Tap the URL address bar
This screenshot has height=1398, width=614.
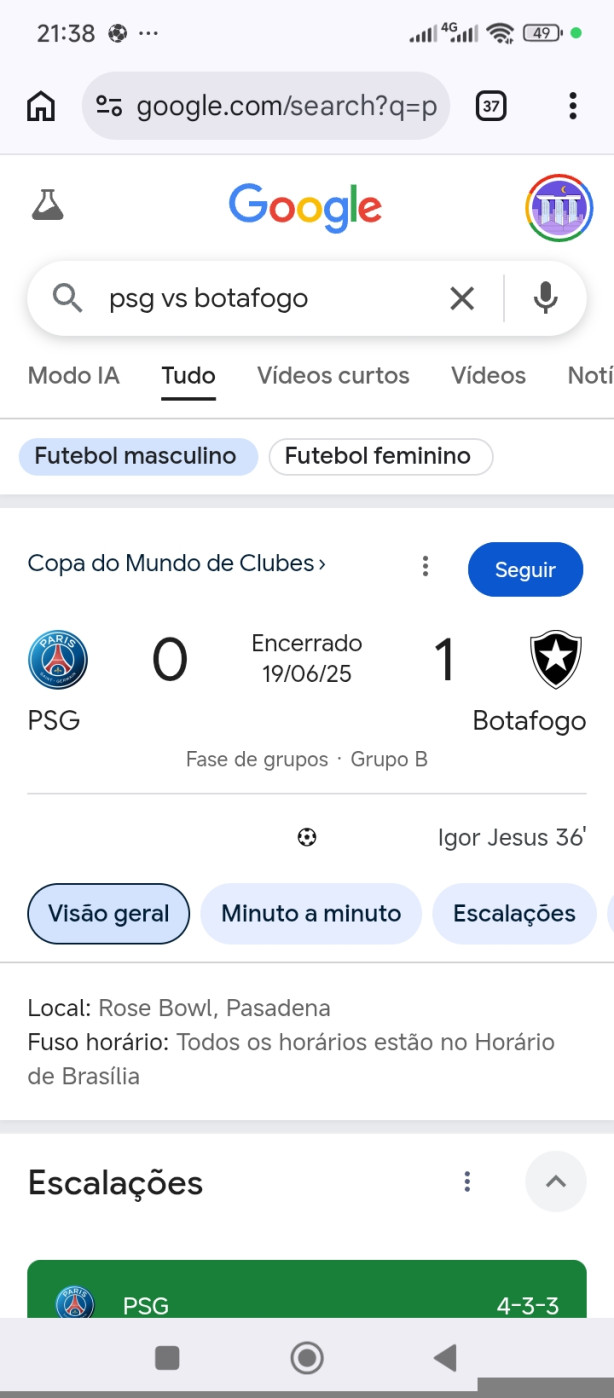266,106
